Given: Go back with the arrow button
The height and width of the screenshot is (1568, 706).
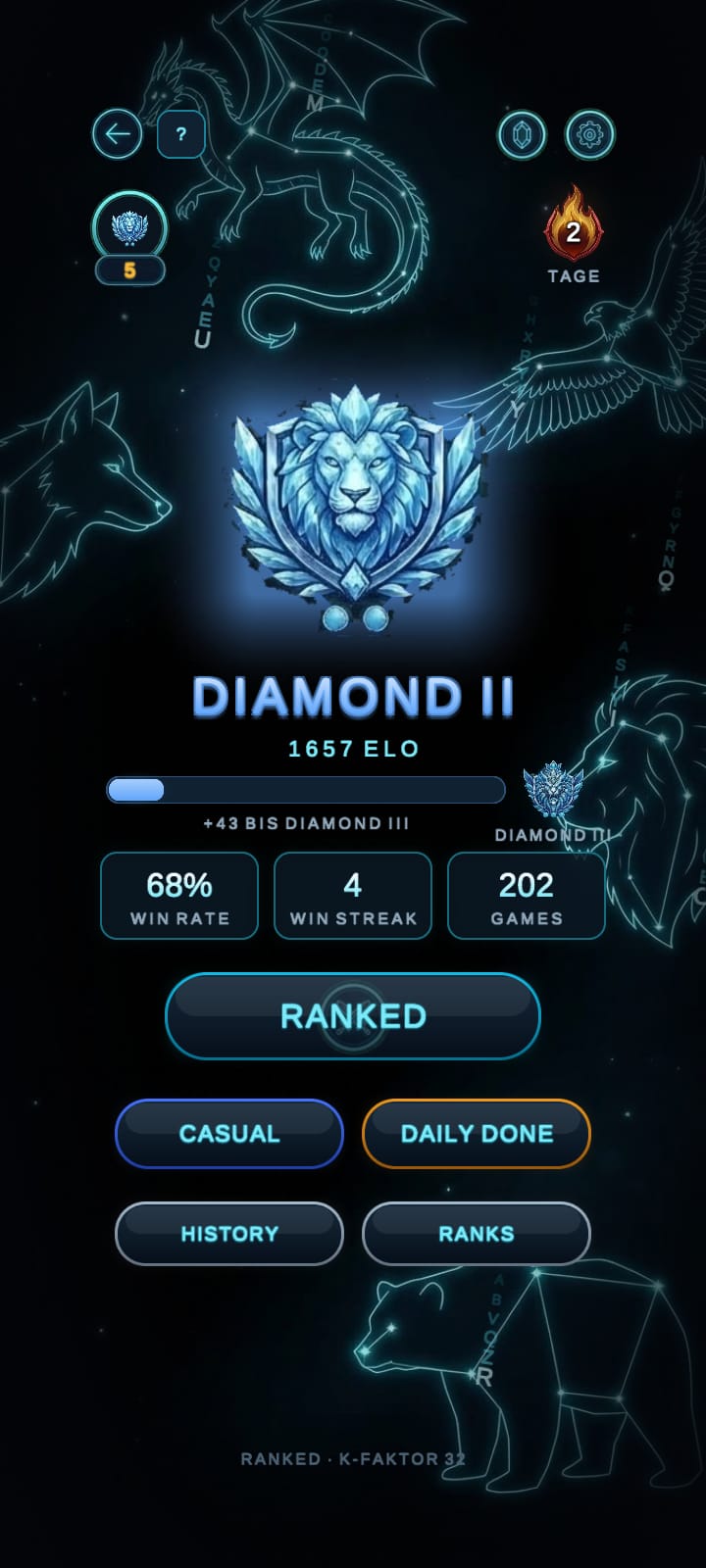Looking at the screenshot, I should click(x=118, y=134).
